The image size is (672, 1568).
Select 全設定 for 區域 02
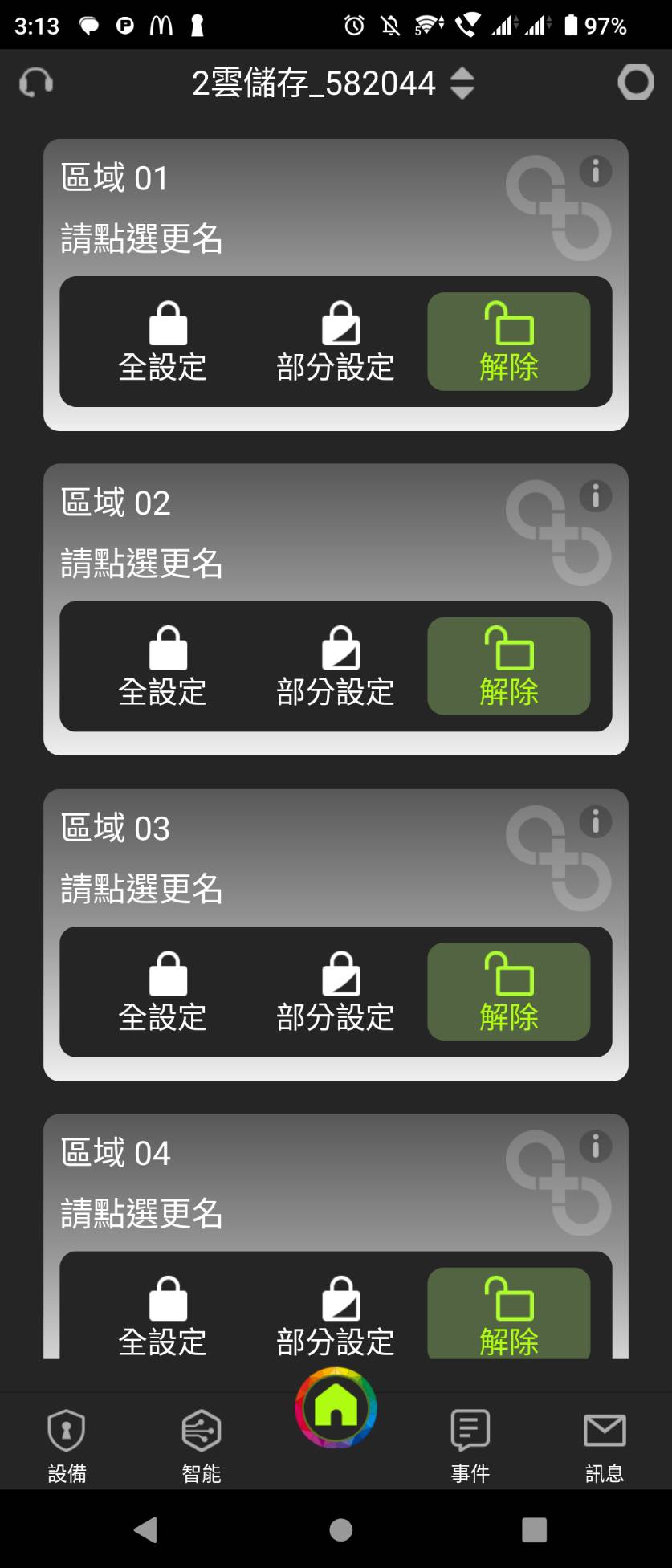coord(163,667)
